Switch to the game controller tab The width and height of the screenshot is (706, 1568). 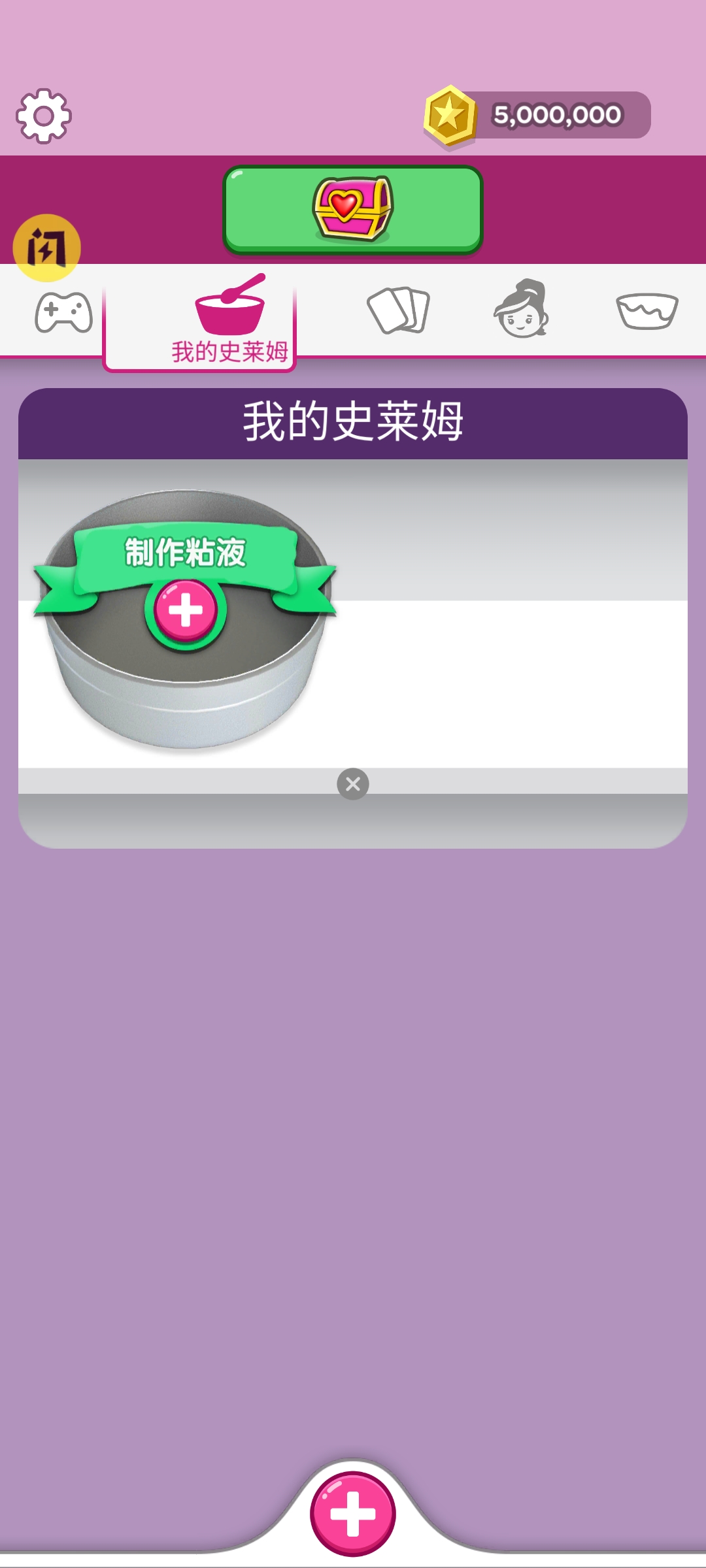63,313
